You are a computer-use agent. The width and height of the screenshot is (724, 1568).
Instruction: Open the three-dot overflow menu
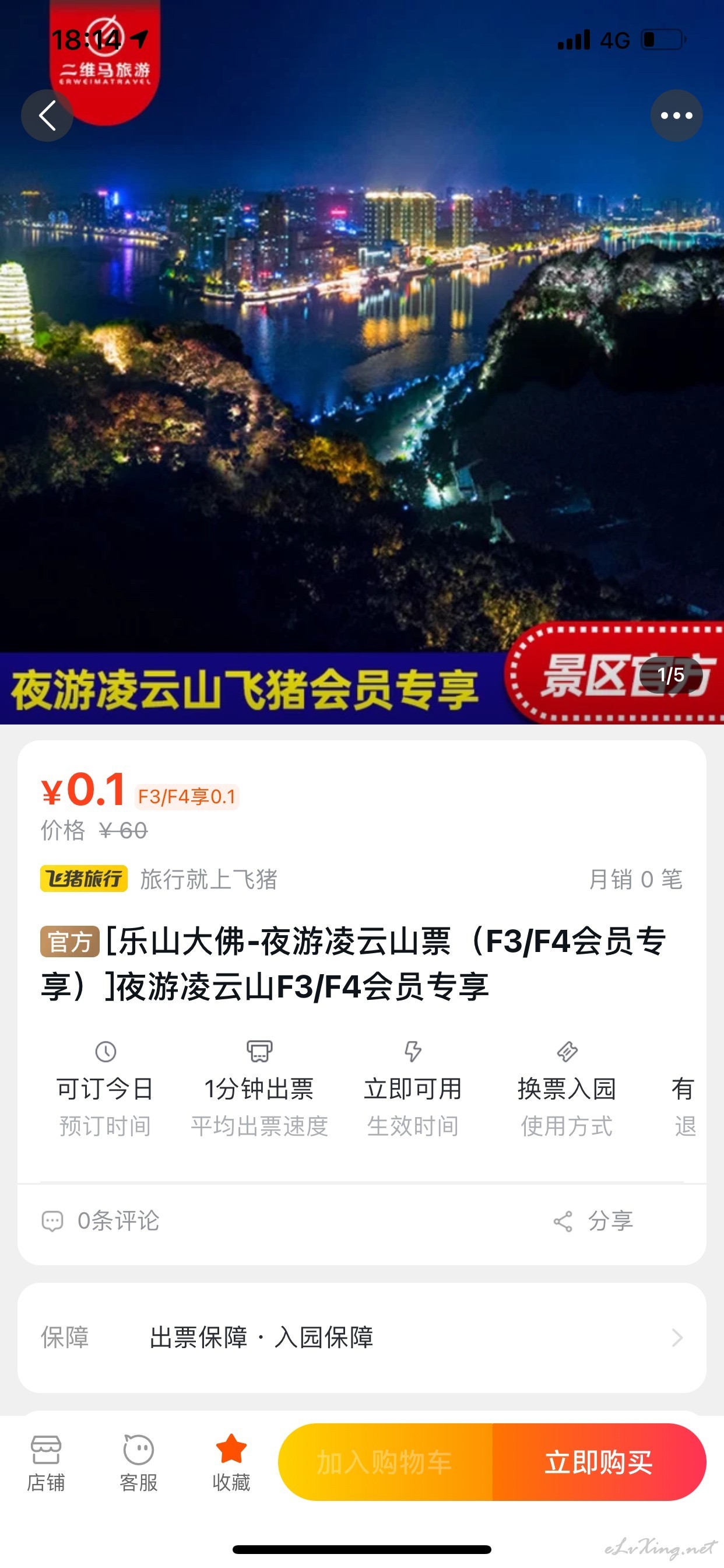click(x=677, y=116)
